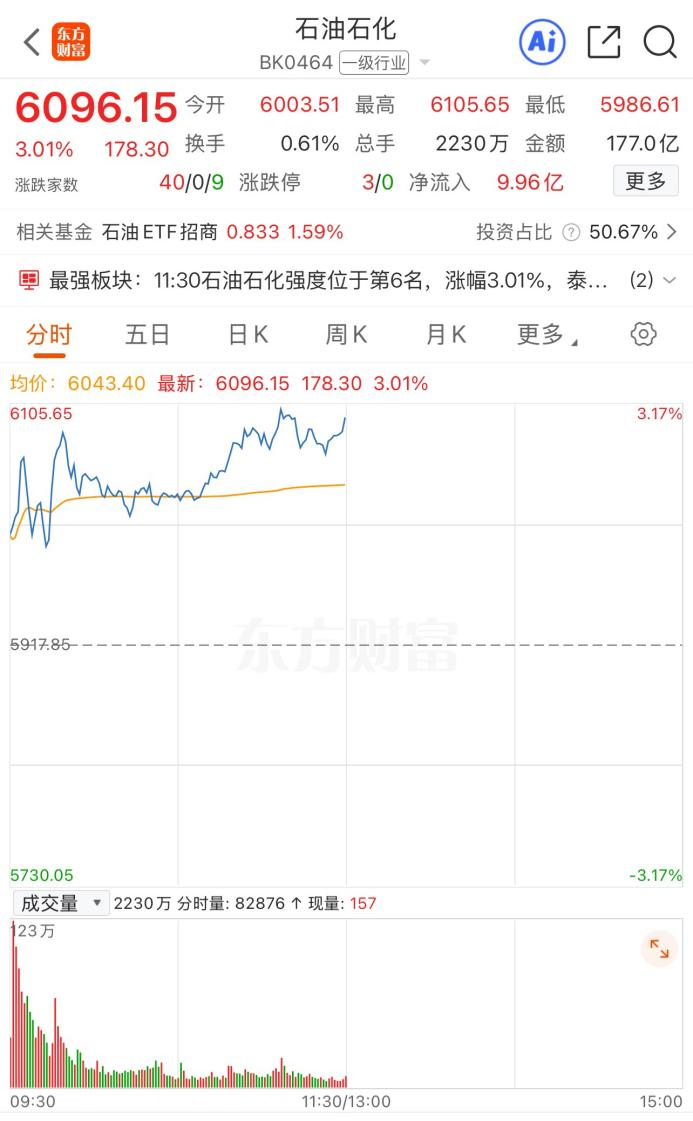Tap the 更多 button for more stats
The image size is (693, 1121).
(646, 181)
